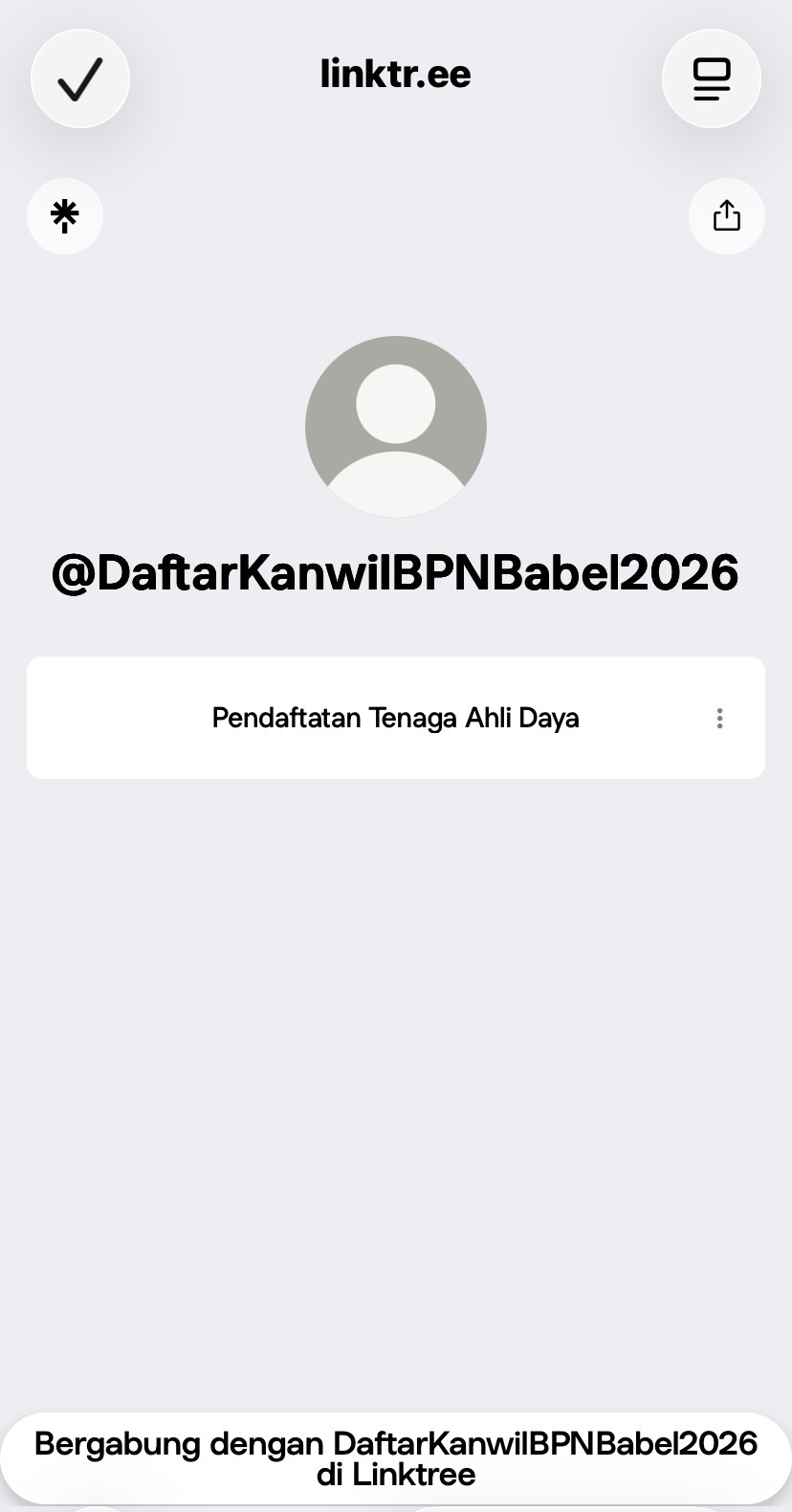Viewport: 792px width, 1512px height.
Task: Share this Linktree profile
Action: pos(726,216)
